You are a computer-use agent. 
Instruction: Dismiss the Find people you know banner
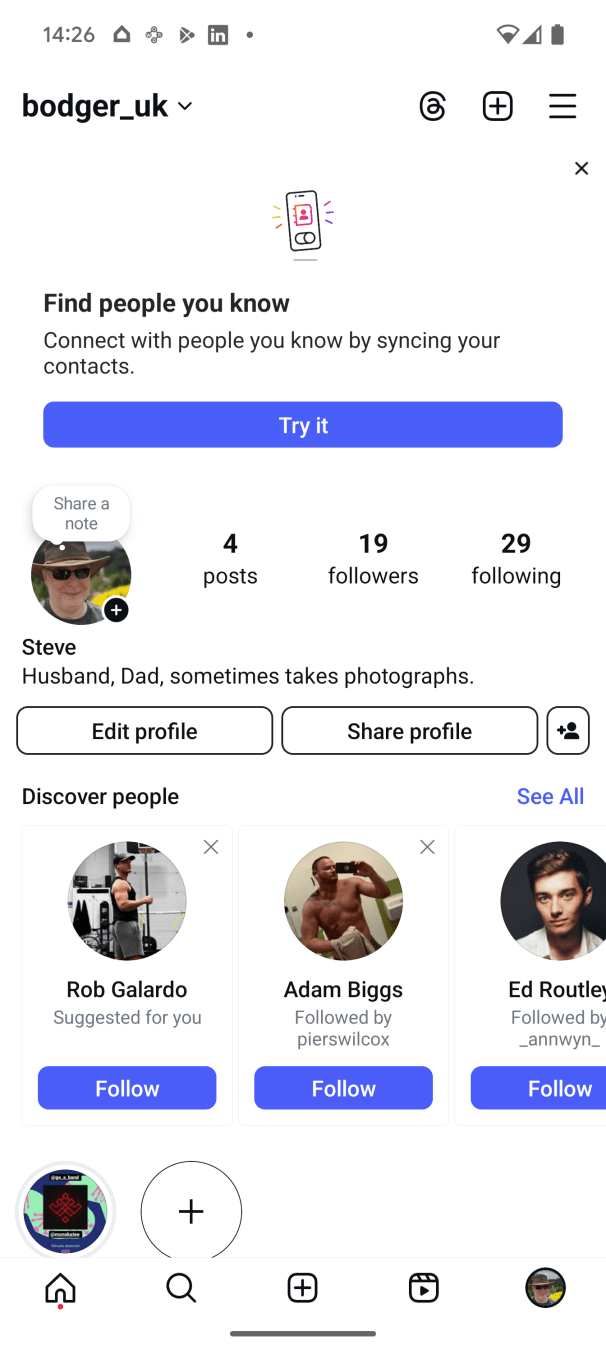coord(581,168)
